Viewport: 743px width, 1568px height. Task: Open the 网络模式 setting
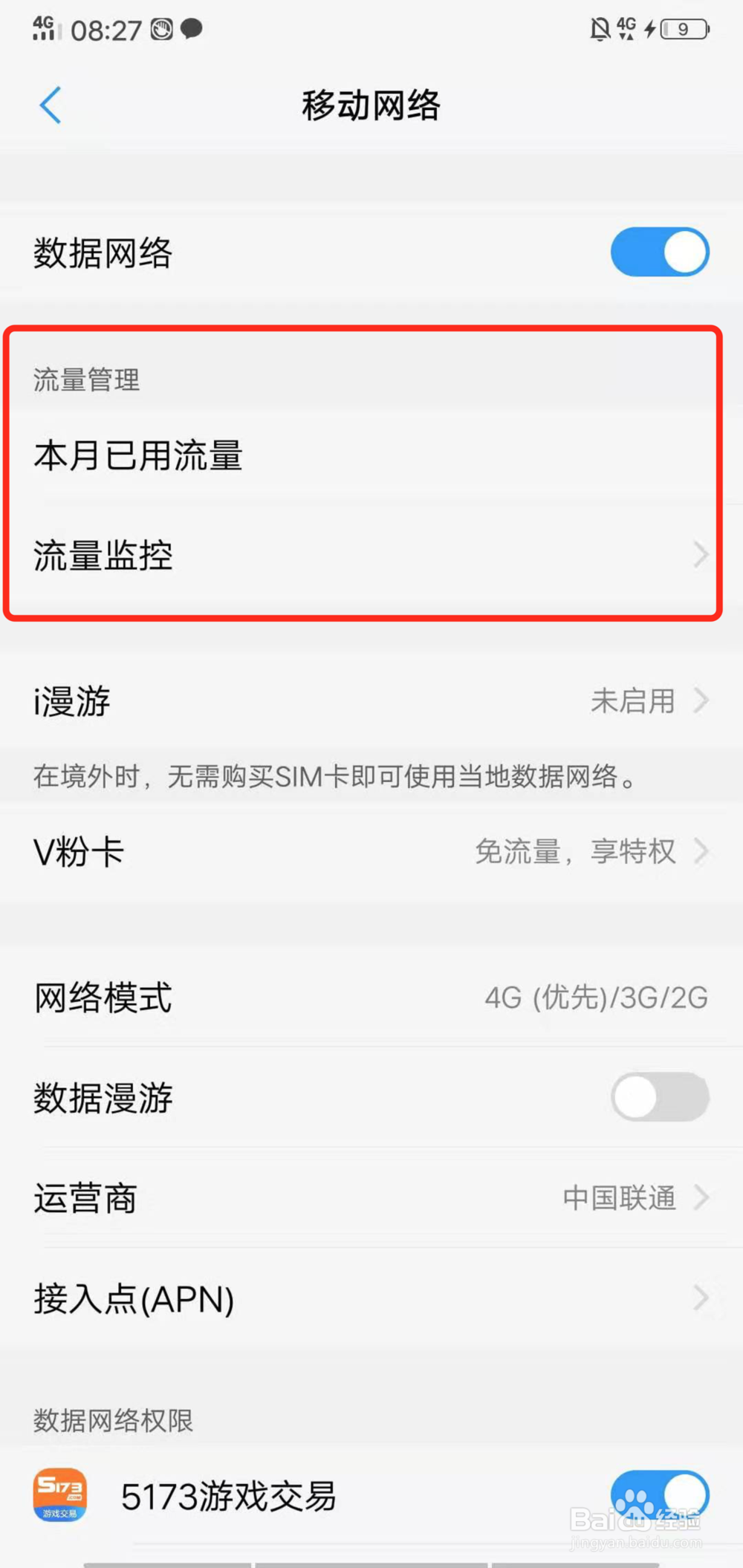click(x=371, y=998)
